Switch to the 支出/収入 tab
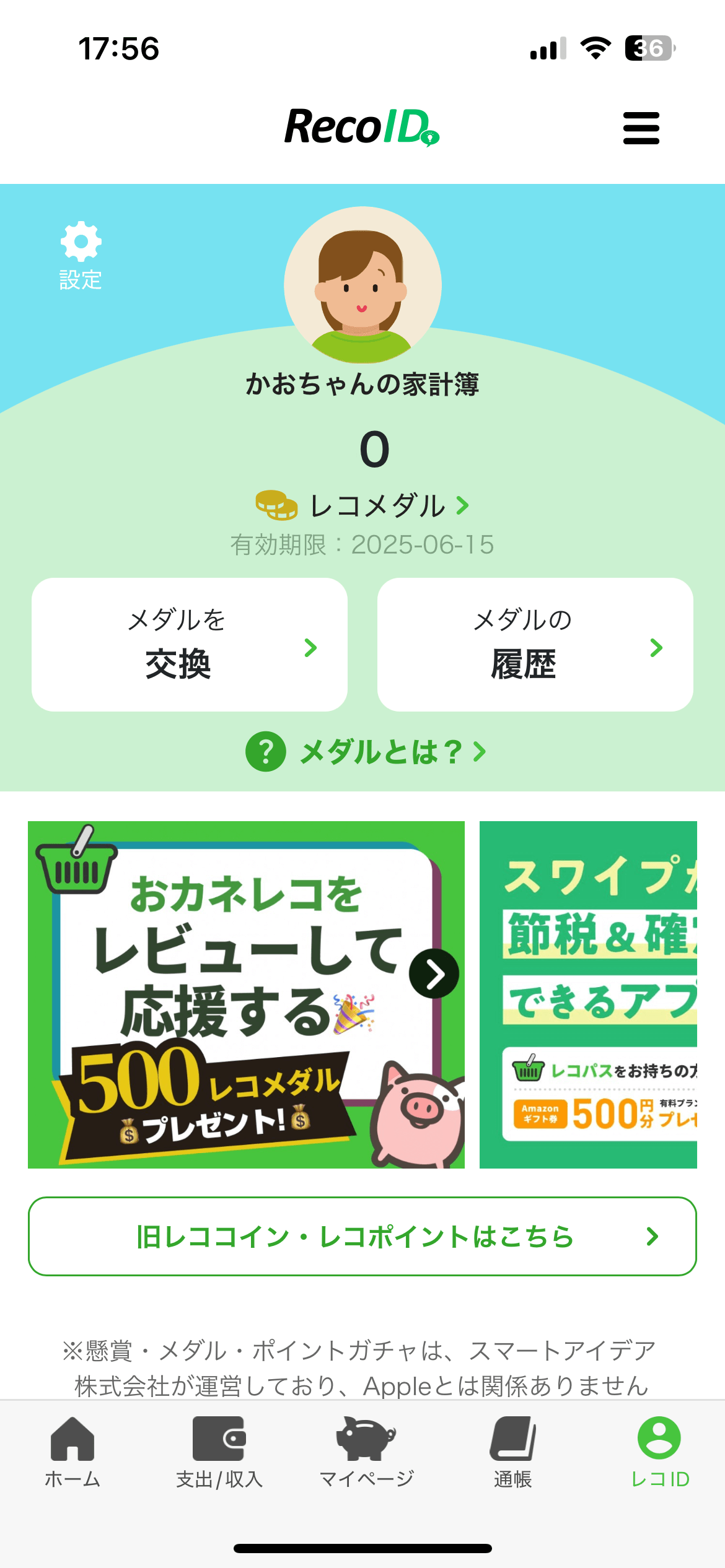 pyautogui.click(x=219, y=1452)
